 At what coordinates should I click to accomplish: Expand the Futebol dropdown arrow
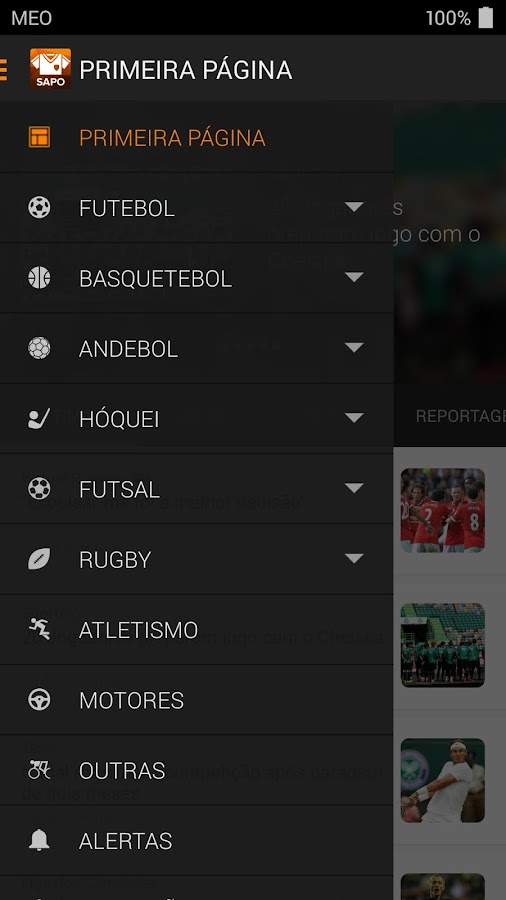pos(354,207)
